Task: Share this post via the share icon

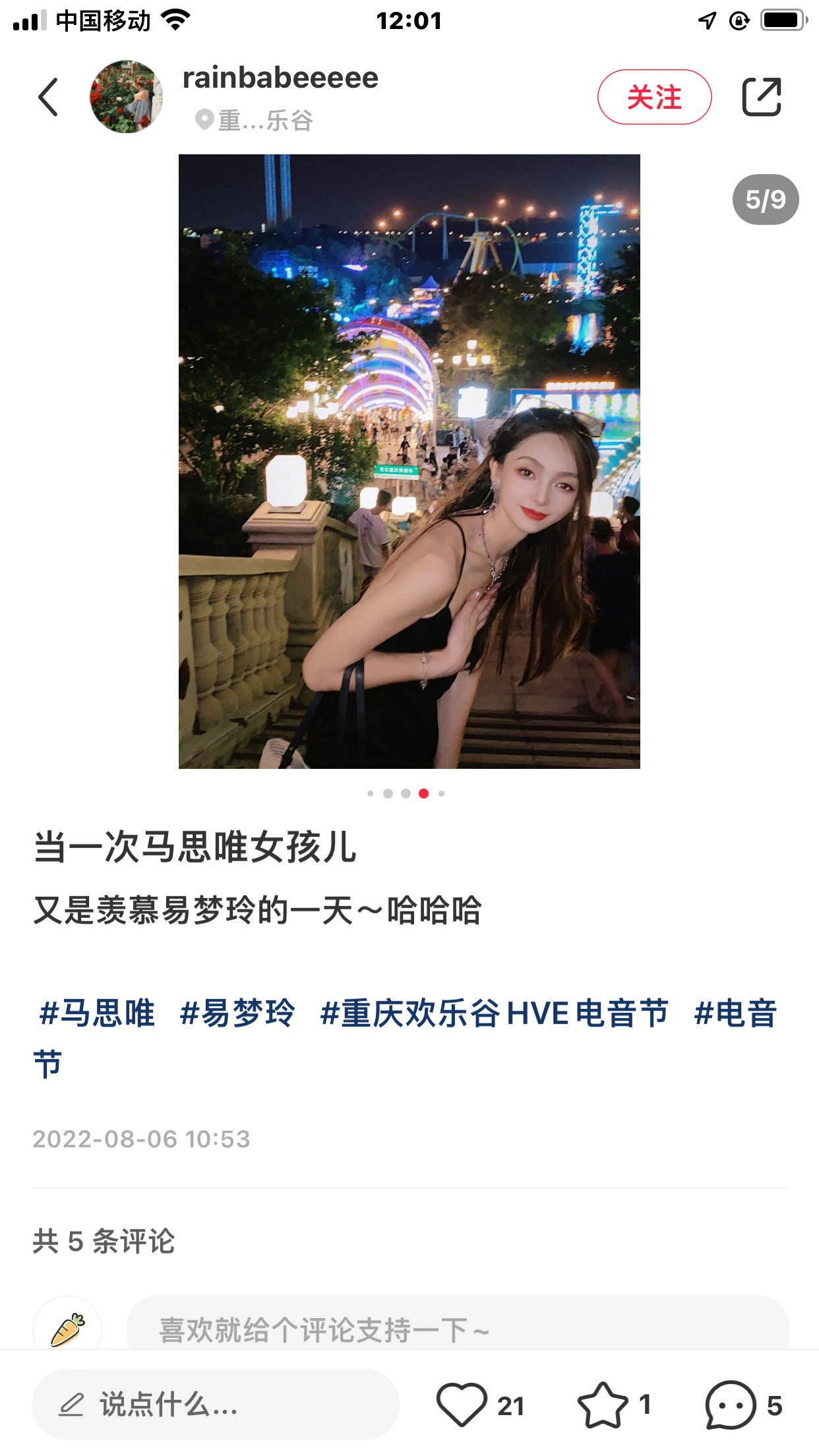Action: [762, 97]
